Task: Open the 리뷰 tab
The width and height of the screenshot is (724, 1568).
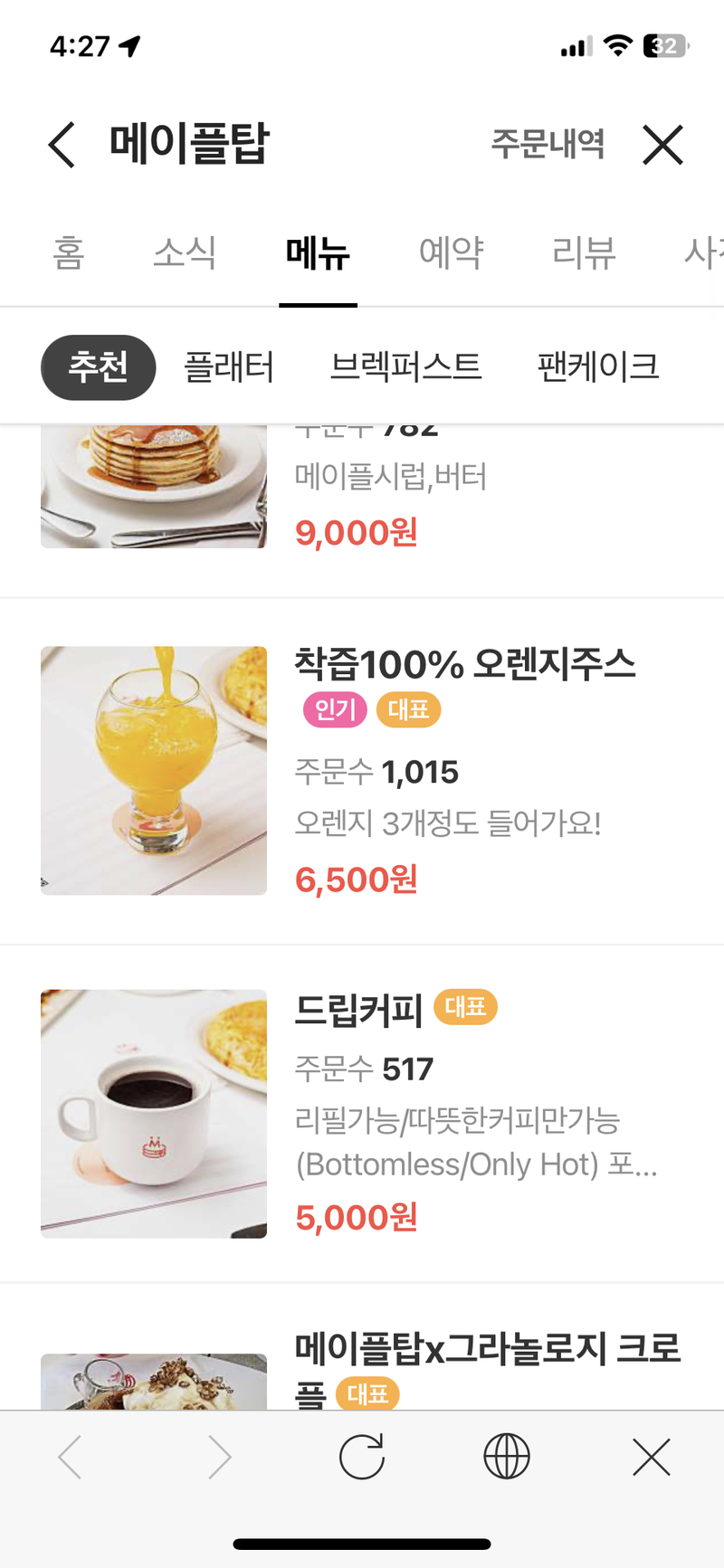Action: pos(584,252)
